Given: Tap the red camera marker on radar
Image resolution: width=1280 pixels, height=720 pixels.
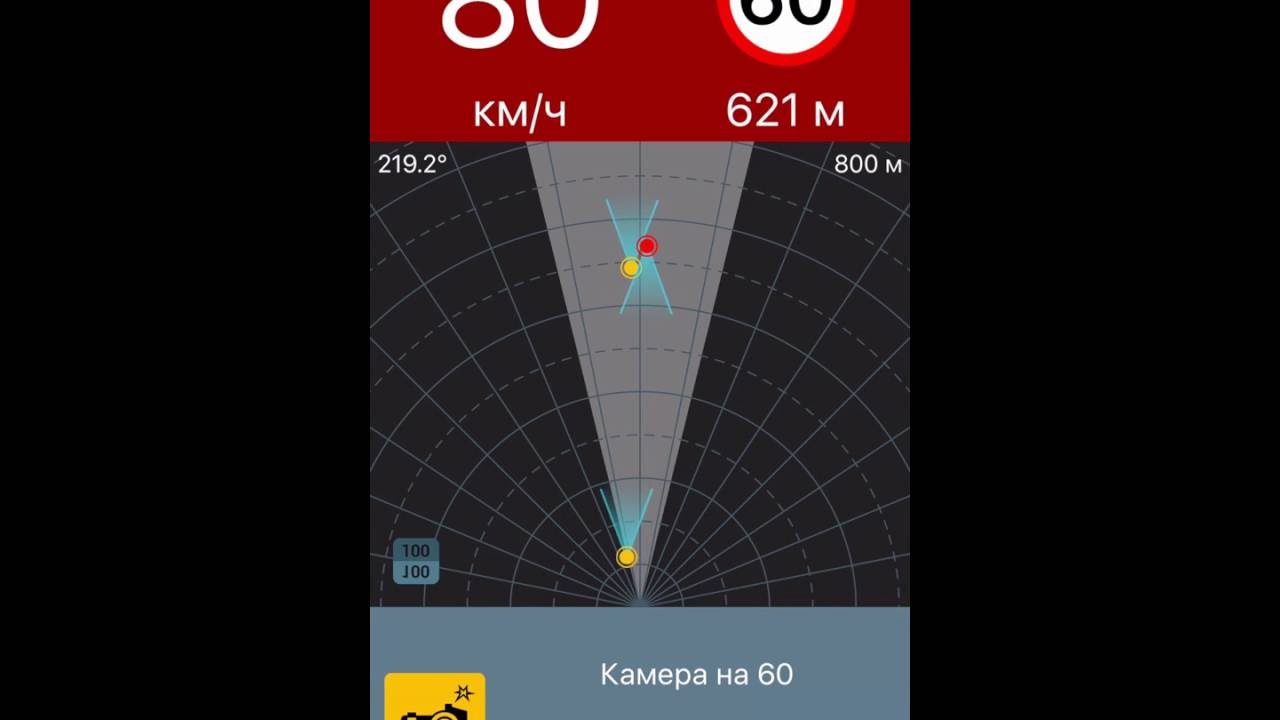Looking at the screenshot, I should click(647, 246).
